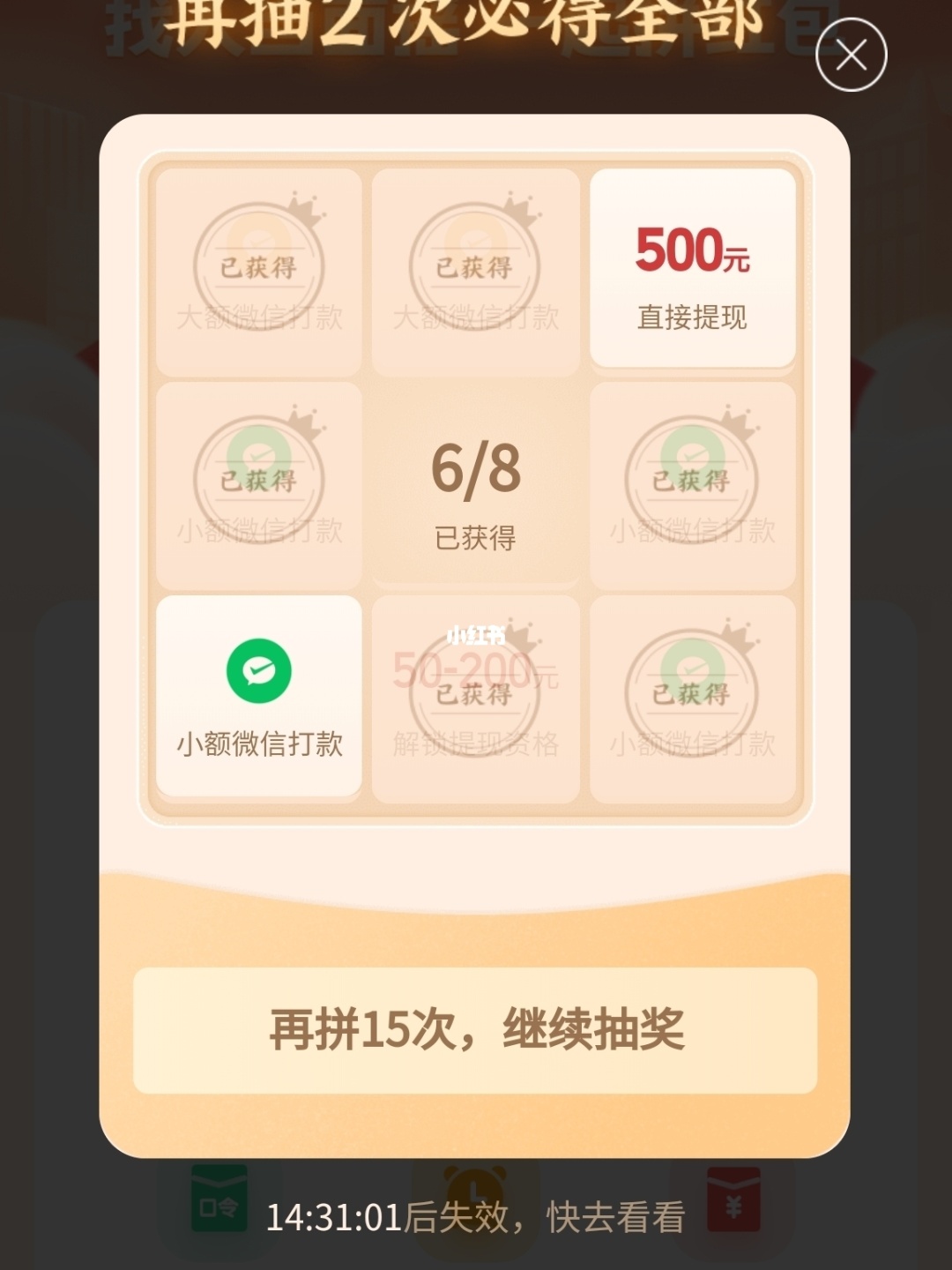Select the 500元 直接提现 prize tile

(x=692, y=269)
